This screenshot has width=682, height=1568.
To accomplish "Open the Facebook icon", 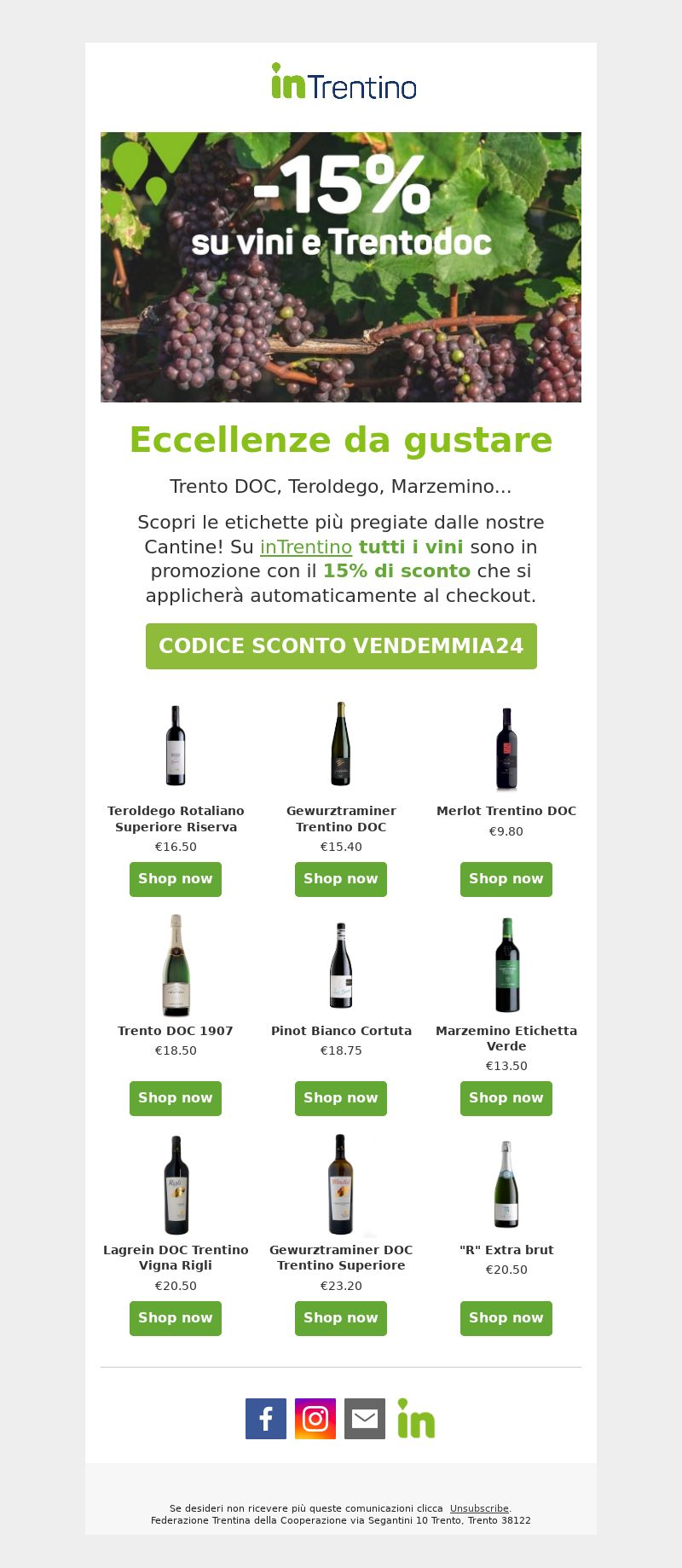I will [x=266, y=1419].
